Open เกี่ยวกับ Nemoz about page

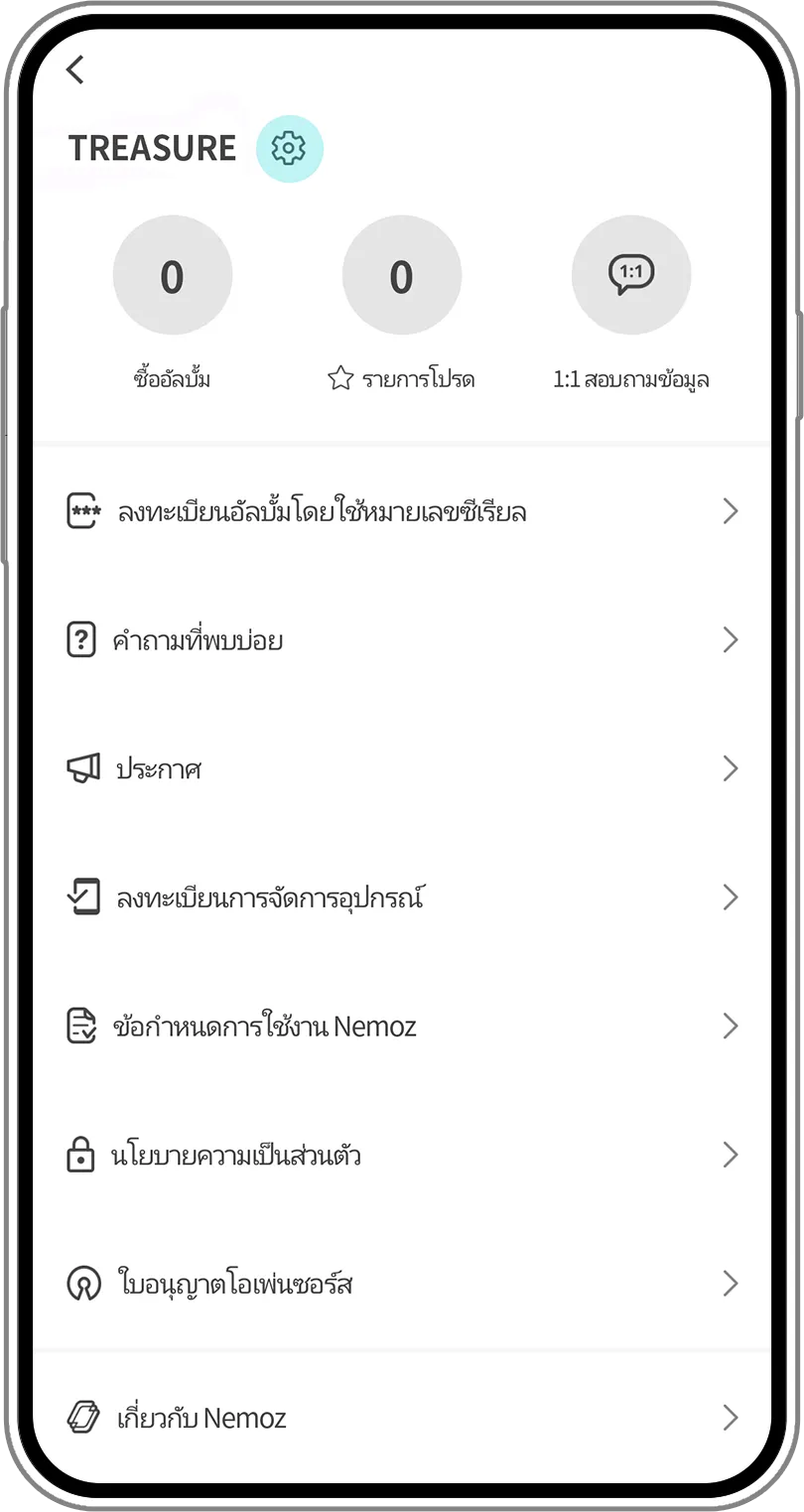click(x=401, y=1418)
